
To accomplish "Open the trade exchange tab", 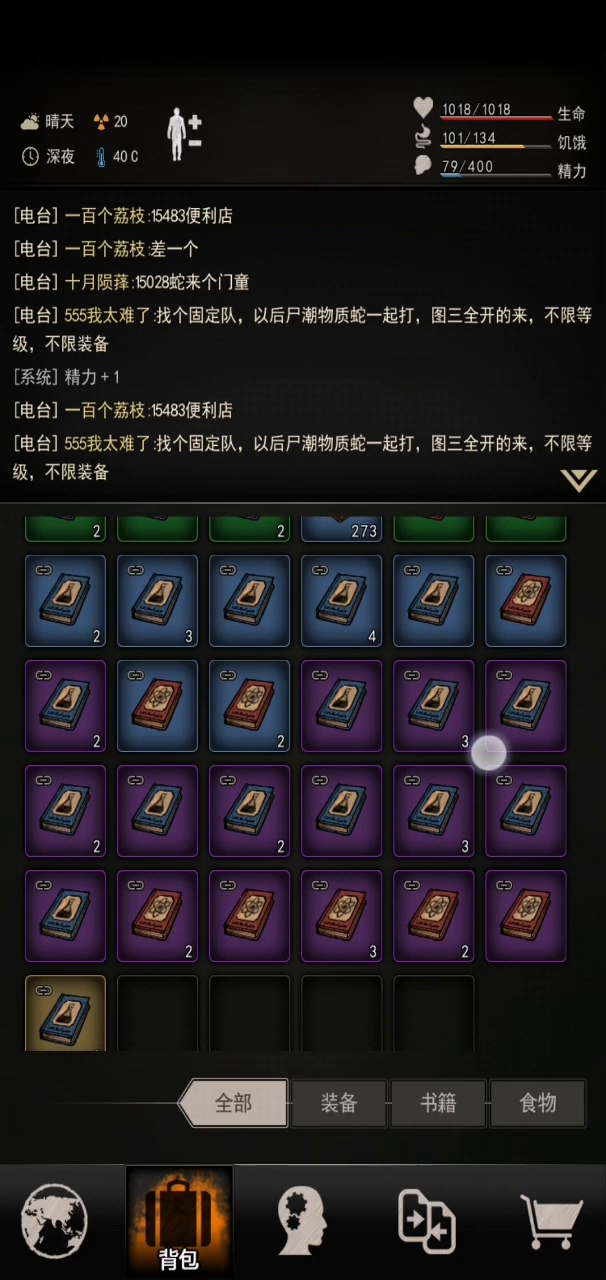I will (426, 1221).
